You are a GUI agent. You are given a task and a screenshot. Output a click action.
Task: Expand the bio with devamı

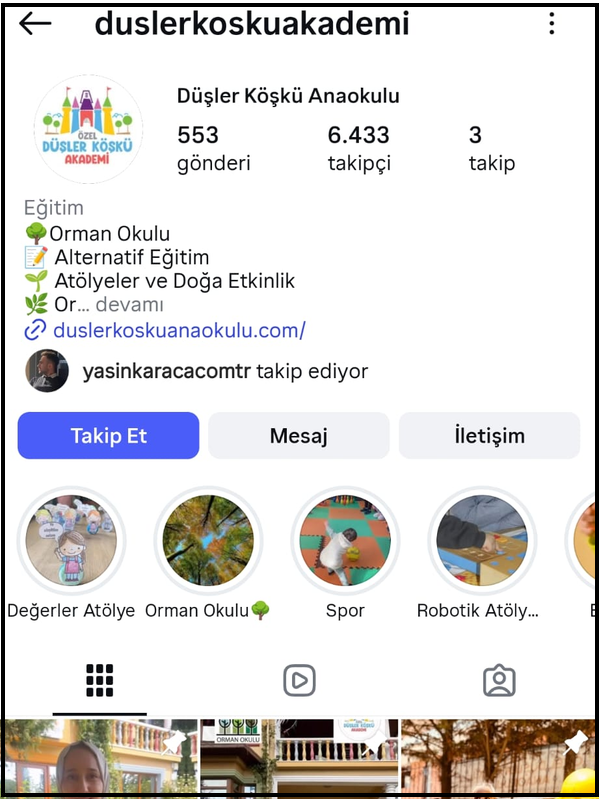pos(129,305)
